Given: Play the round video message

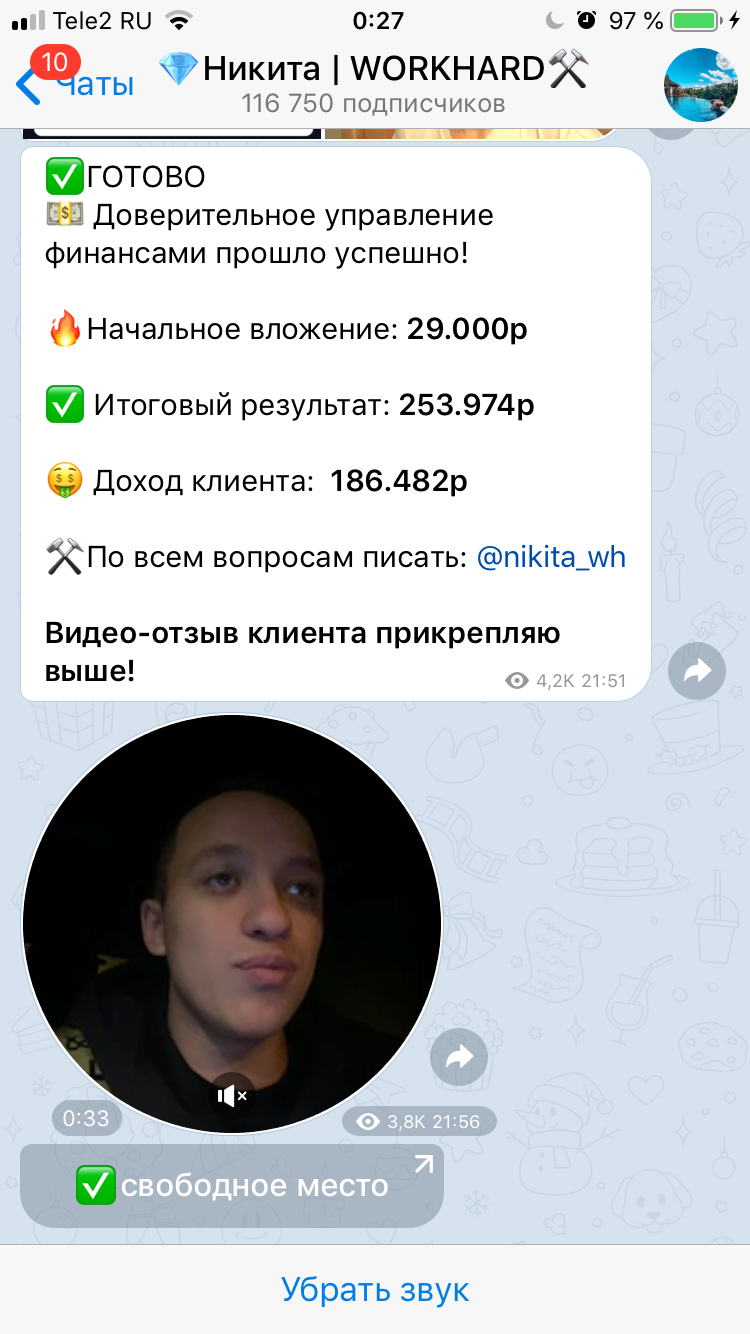Looking at the screenshot, I should [232, 924].
